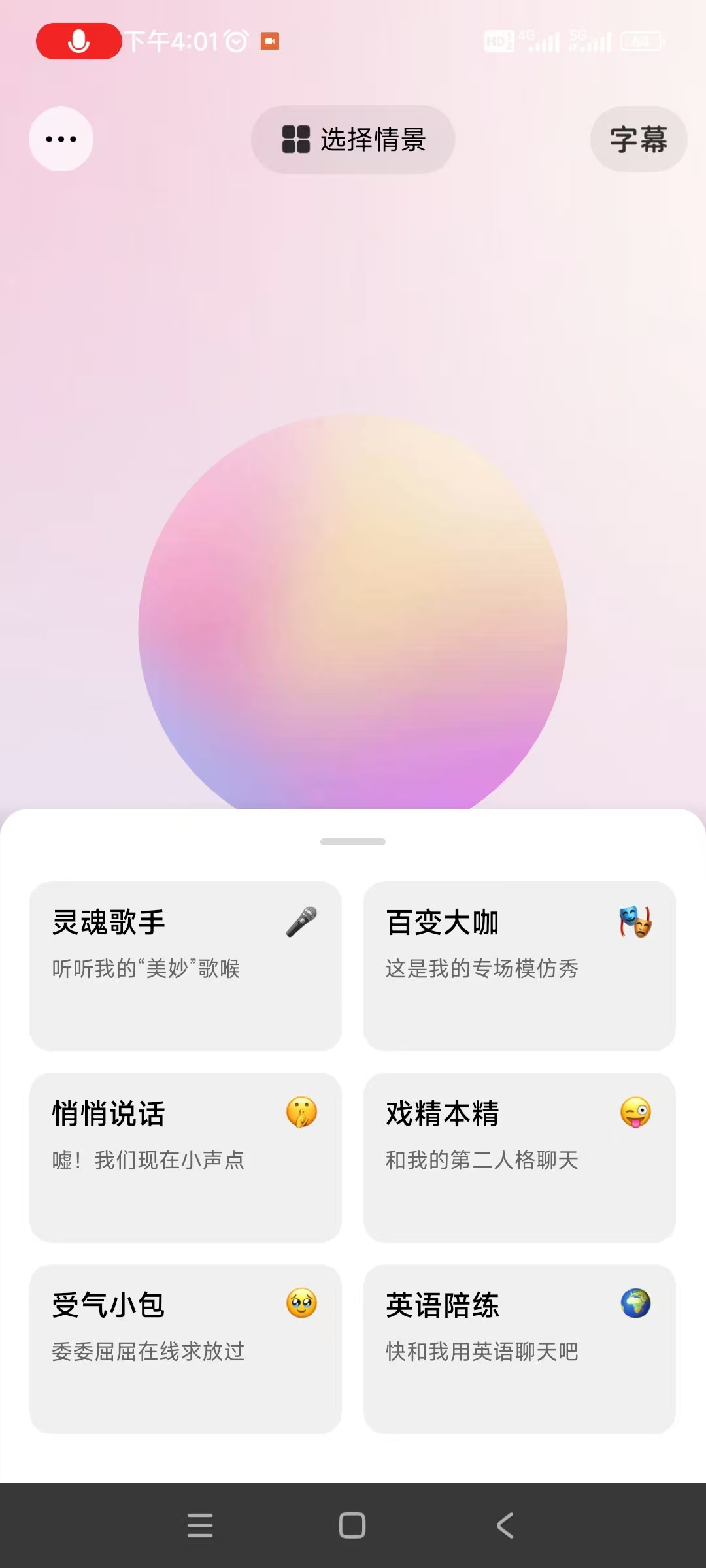Pick the 戏精本精 scene card

pos(519,1157)
